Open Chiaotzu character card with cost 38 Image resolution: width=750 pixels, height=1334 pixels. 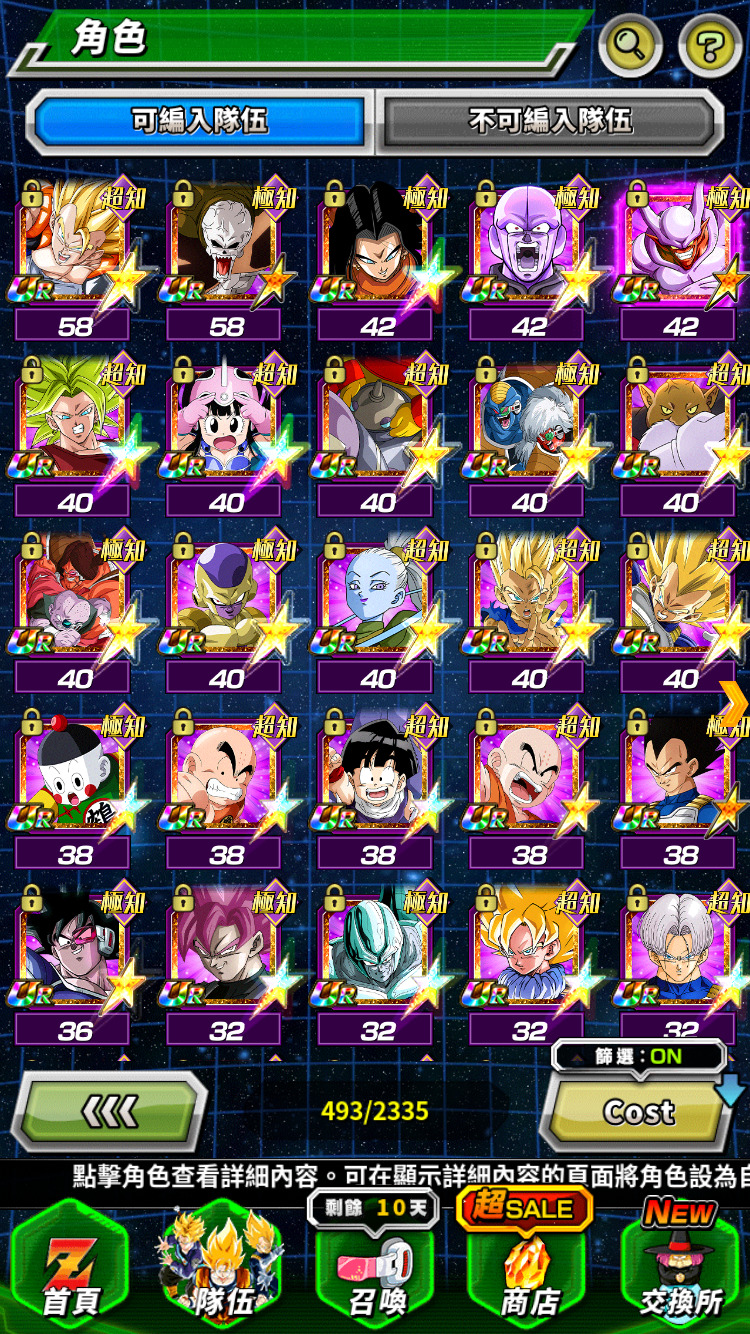tap(74, 770)
